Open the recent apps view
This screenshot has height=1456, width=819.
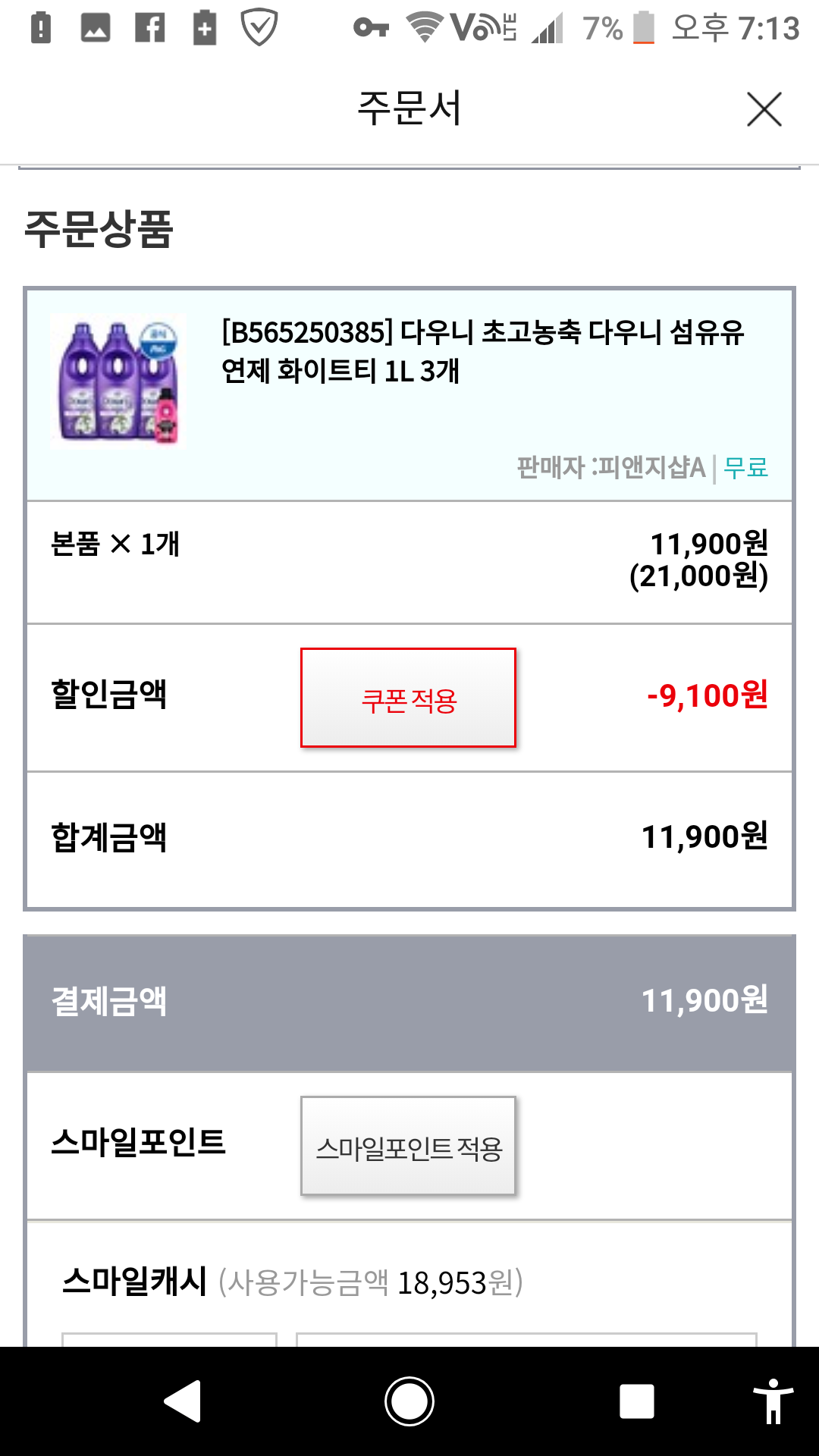[x=636, y=1401]
